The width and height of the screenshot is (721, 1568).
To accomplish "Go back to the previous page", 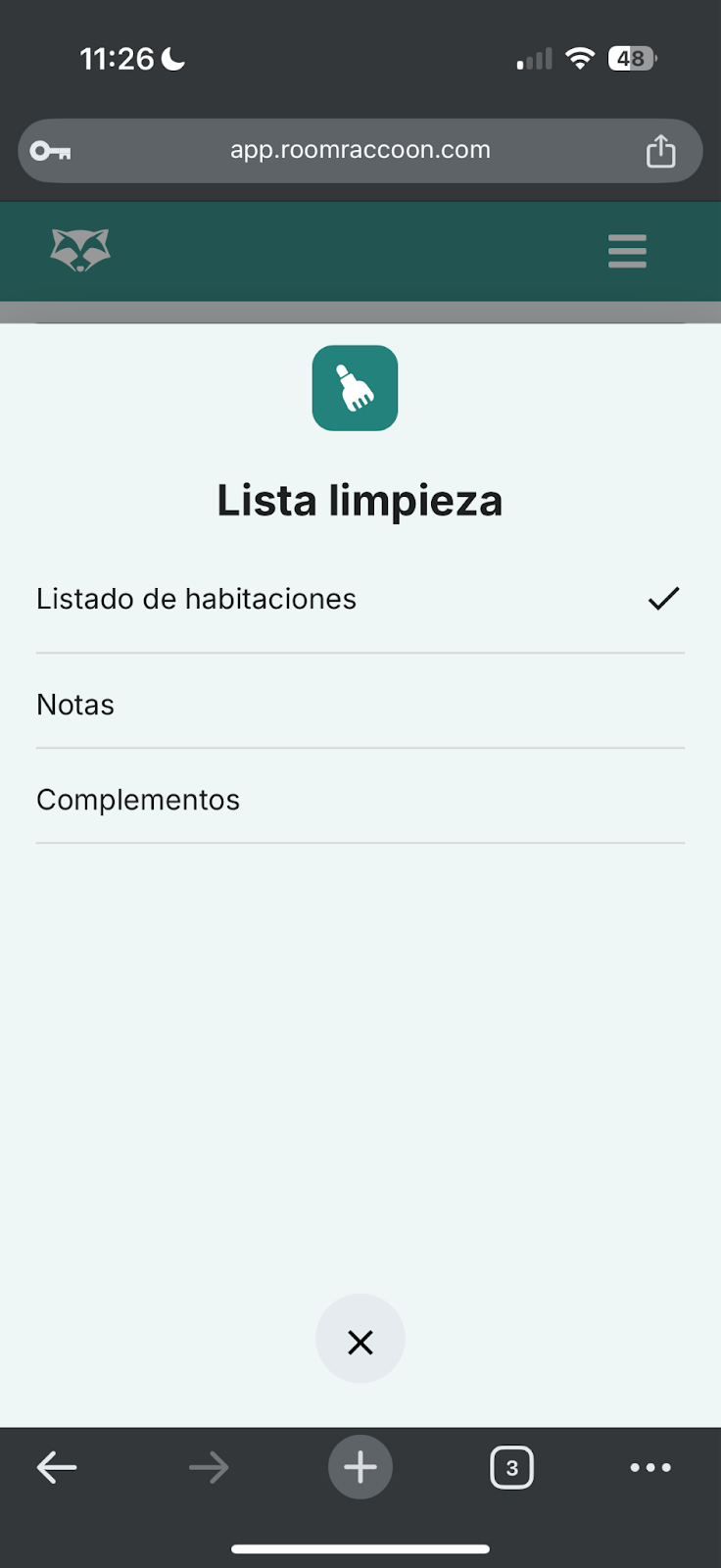I will pyautogui.click(x=57, y=1467).
